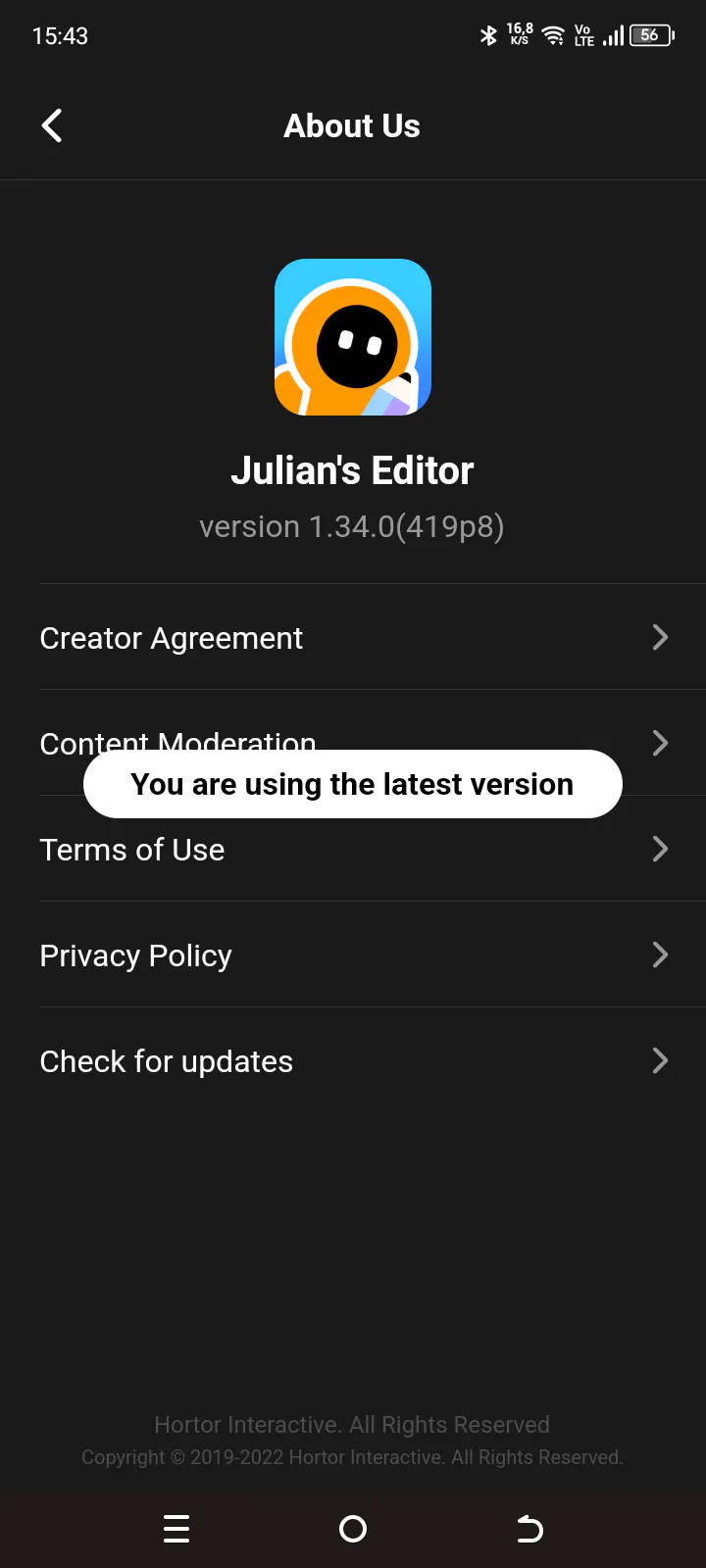Tap the system home button
The image size is (706, 1568).
(353, 1529)
